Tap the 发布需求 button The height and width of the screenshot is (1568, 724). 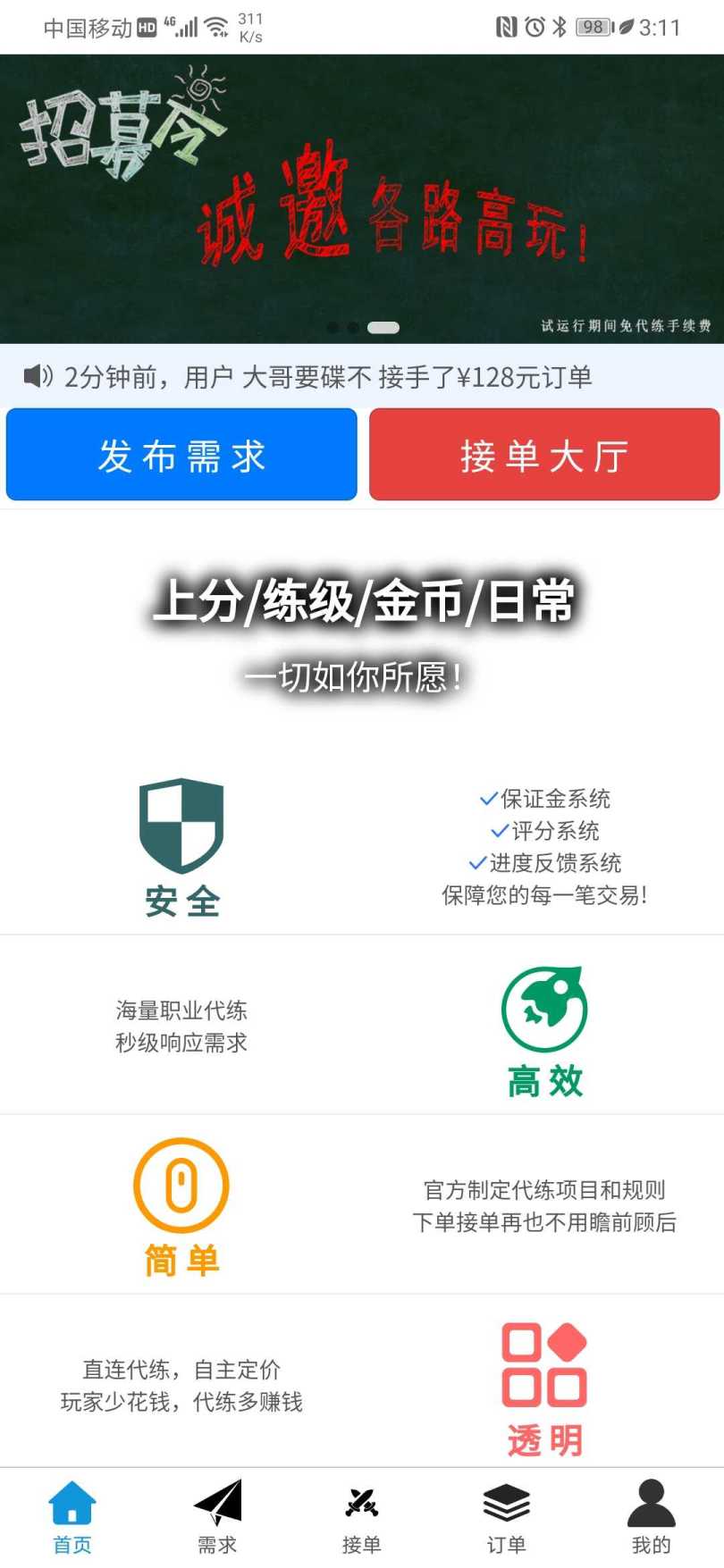181,455
